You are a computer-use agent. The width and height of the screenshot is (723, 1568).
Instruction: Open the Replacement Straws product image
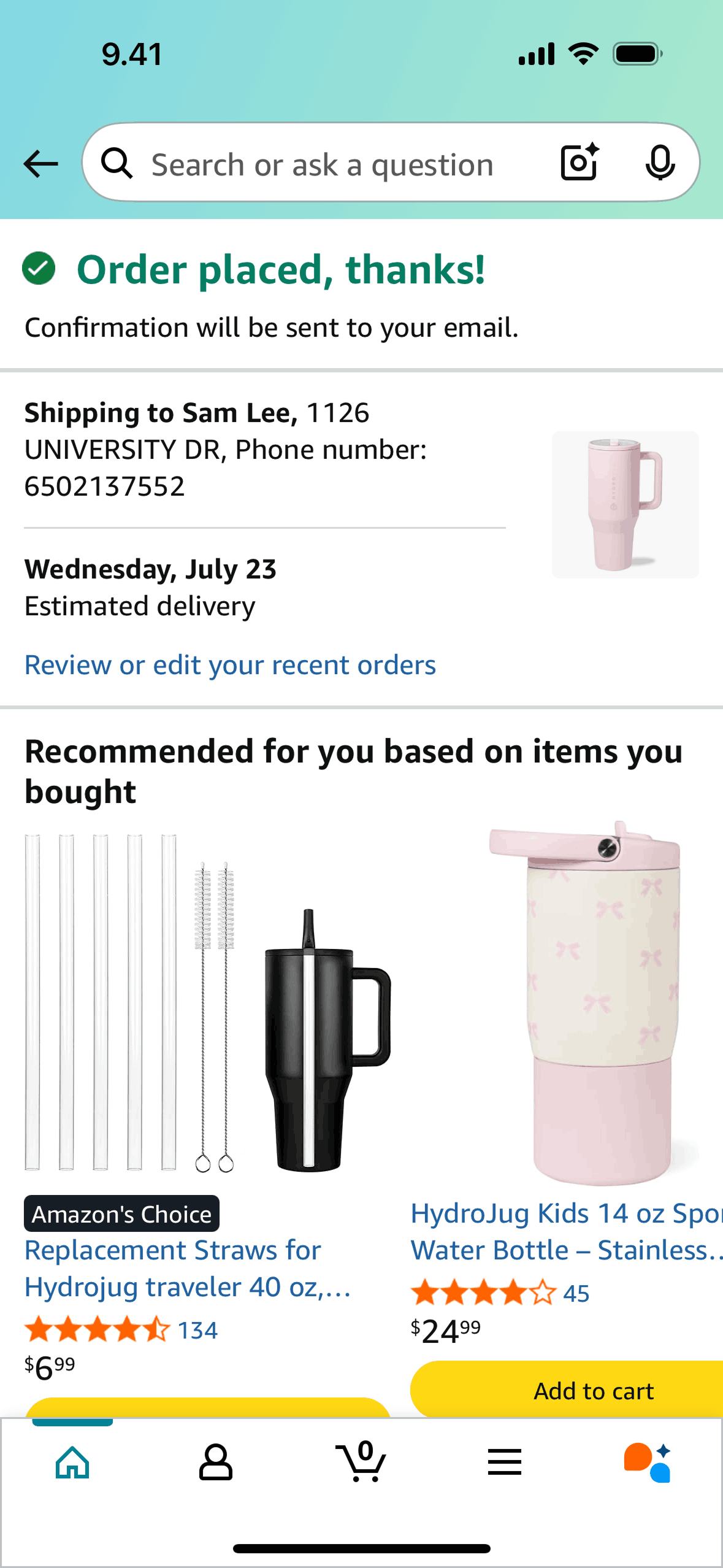[207, 1004]
